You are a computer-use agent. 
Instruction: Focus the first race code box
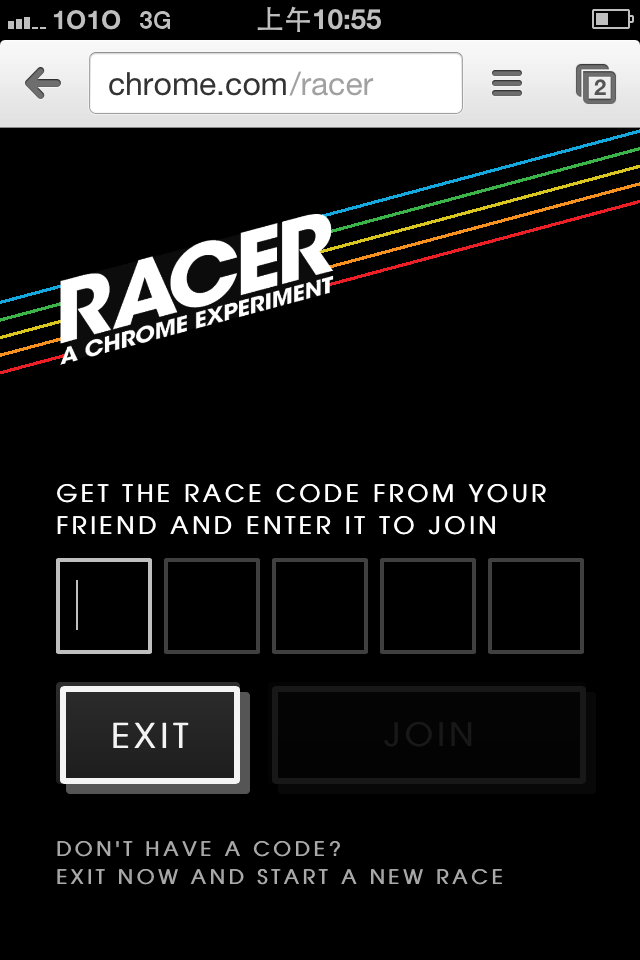click(x=104, y=606)
